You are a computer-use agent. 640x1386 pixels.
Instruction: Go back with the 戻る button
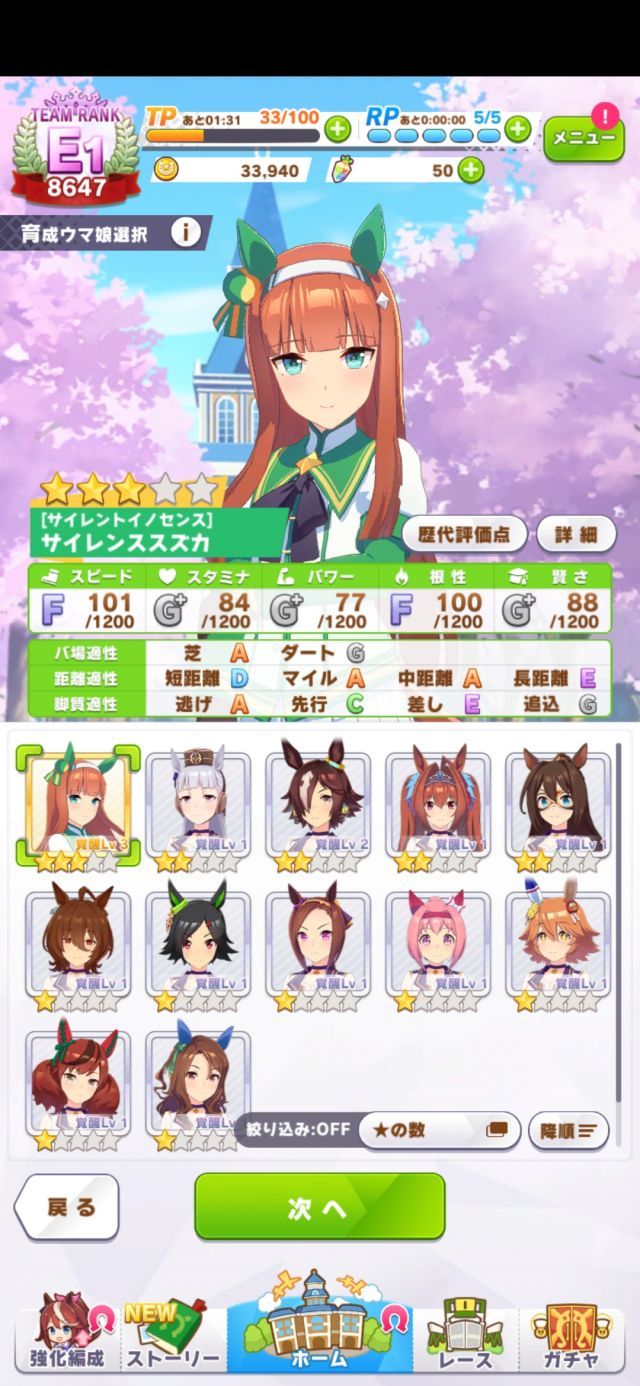click(x=67, y=1207)
